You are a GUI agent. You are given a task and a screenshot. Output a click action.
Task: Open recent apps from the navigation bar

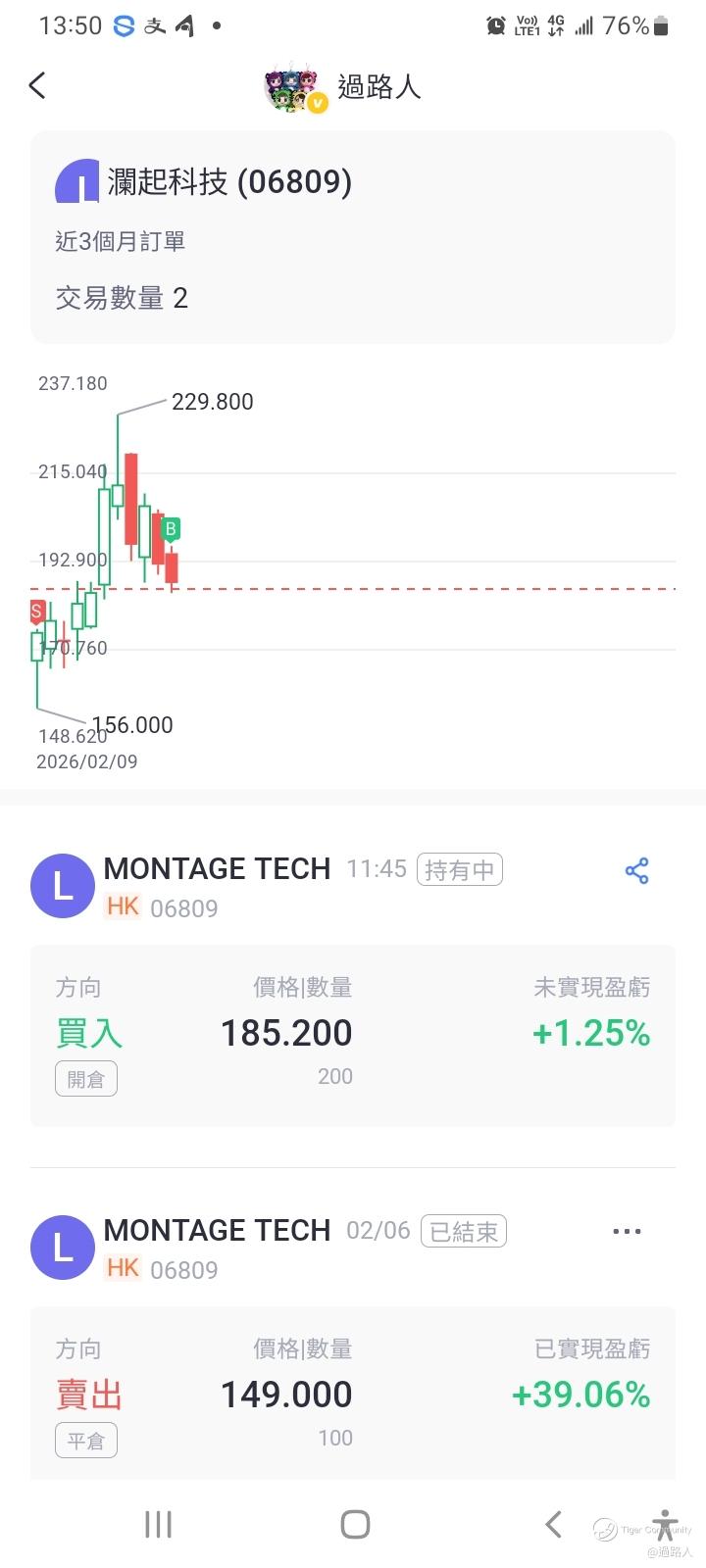pyautogui.click(x=158, y=1524)
